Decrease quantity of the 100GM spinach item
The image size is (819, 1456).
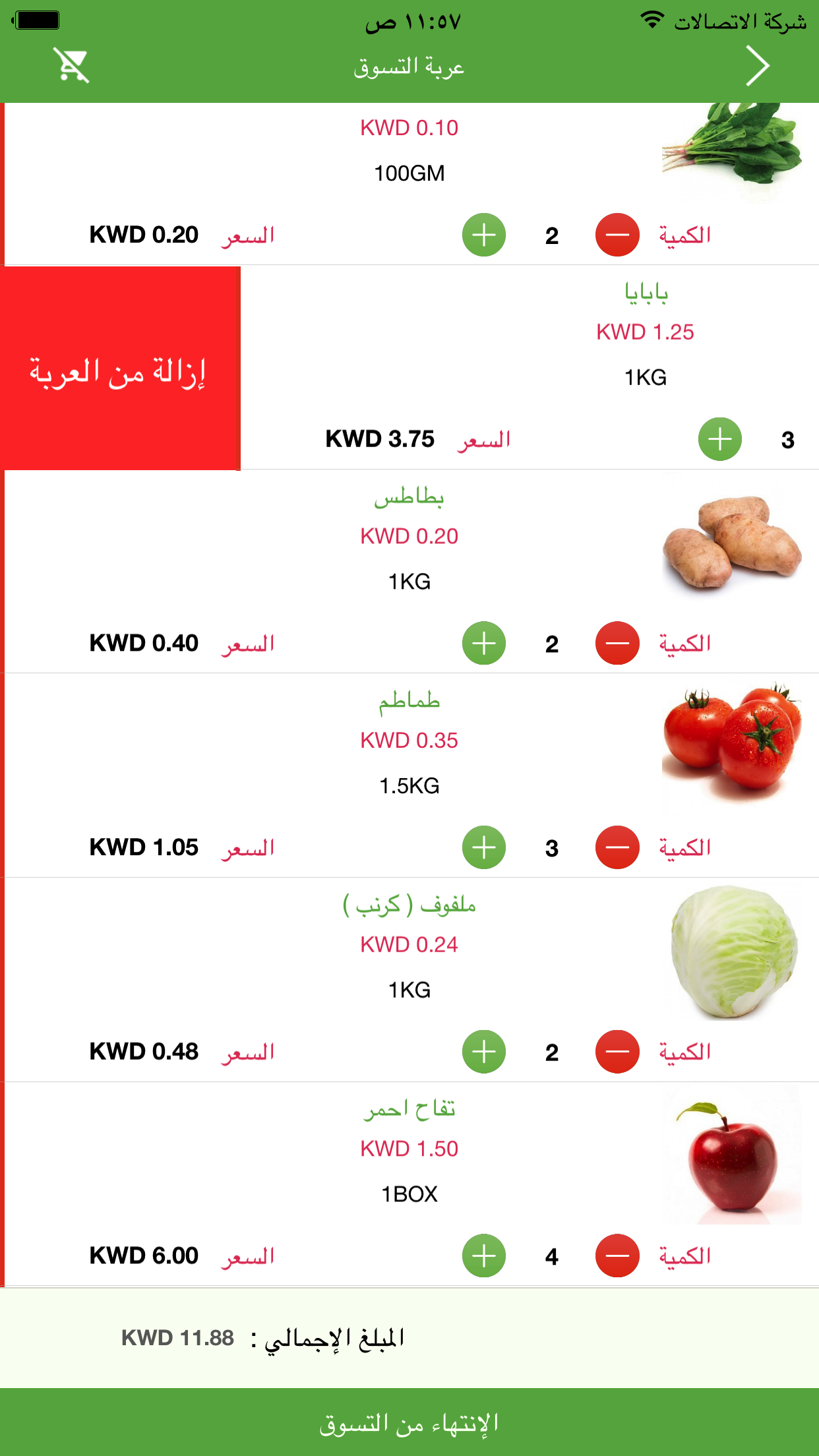[x=617, y=235]
